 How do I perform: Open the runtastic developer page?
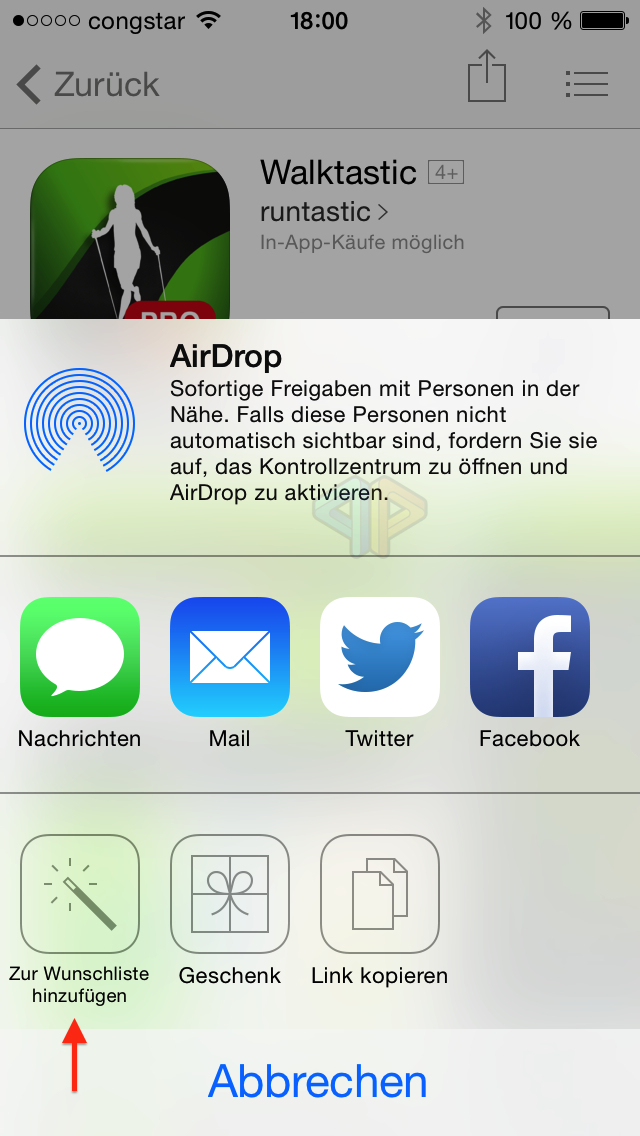click(324, 212)
